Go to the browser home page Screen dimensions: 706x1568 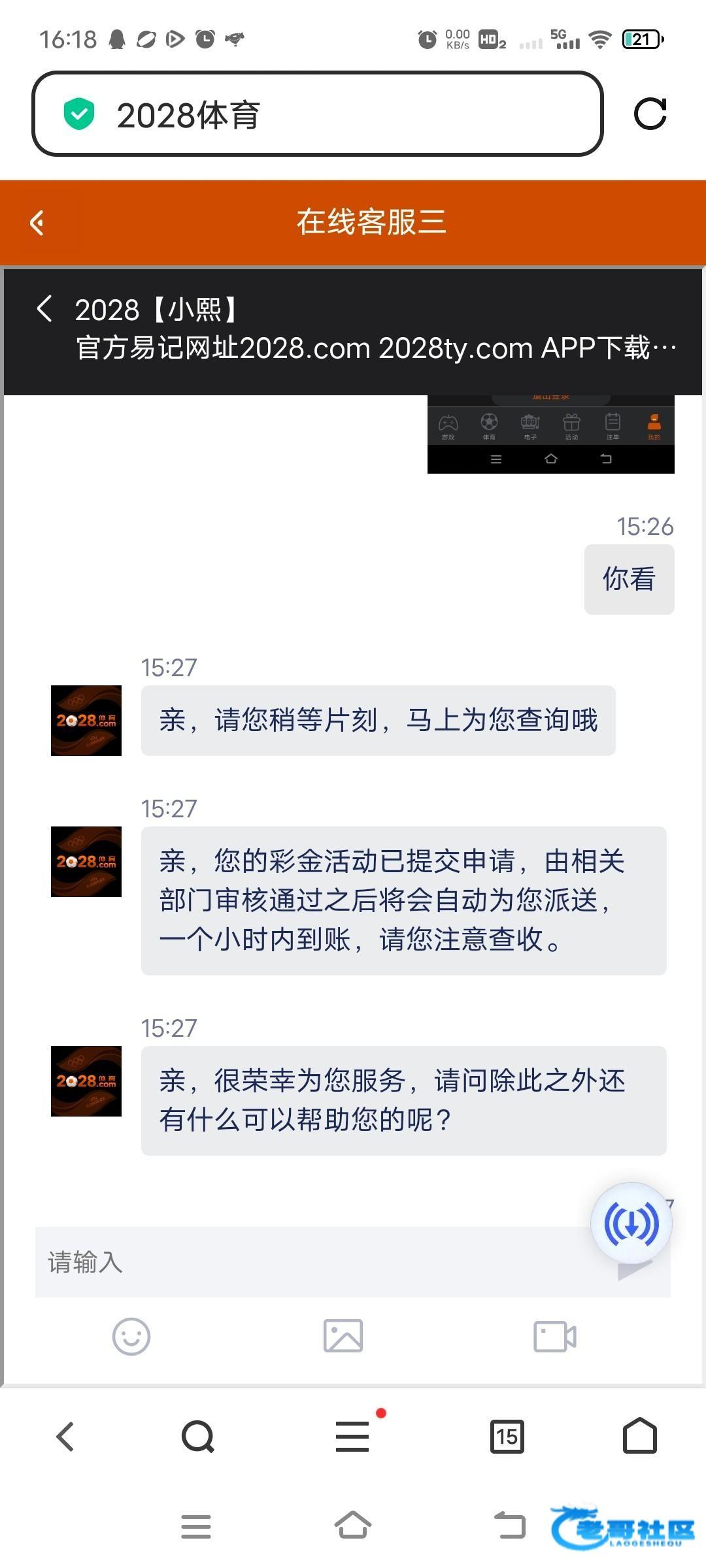639,1437
